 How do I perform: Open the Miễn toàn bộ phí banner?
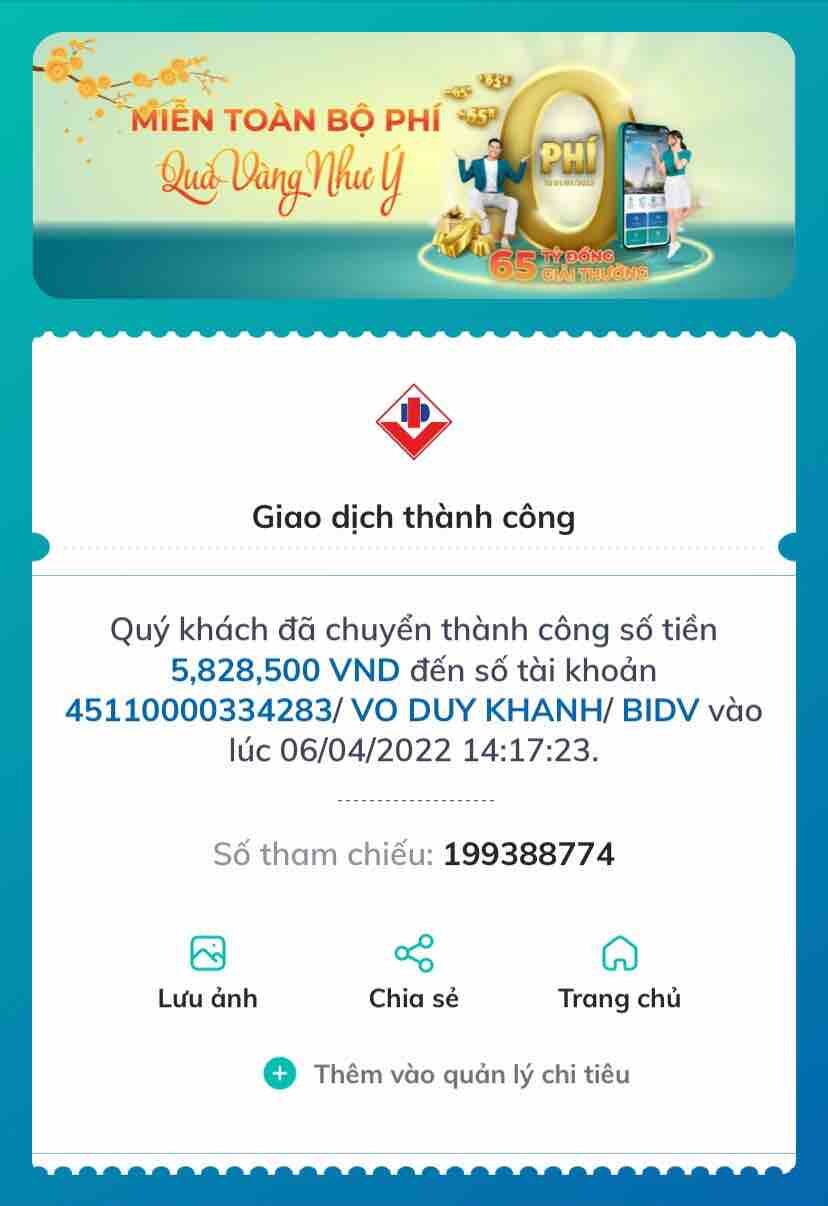click(413, 165)
